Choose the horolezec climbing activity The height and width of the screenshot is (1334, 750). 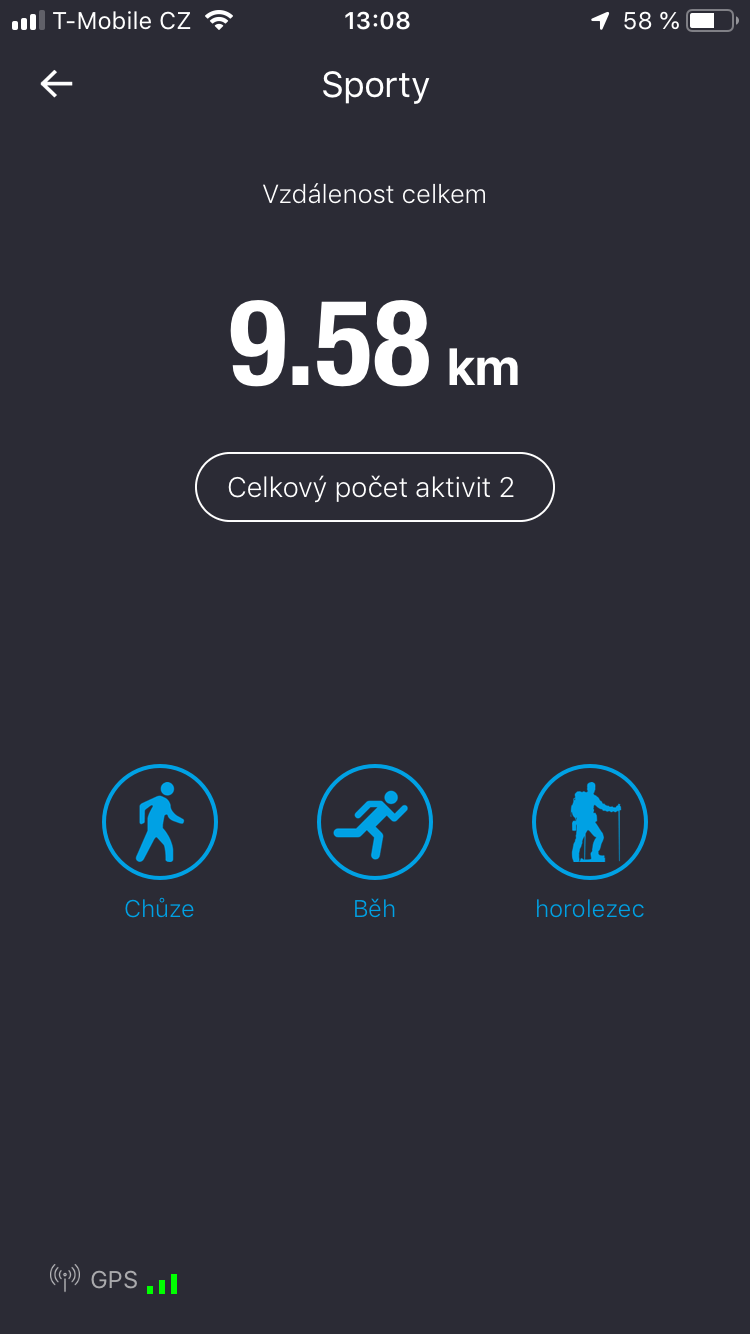[590, 822]
